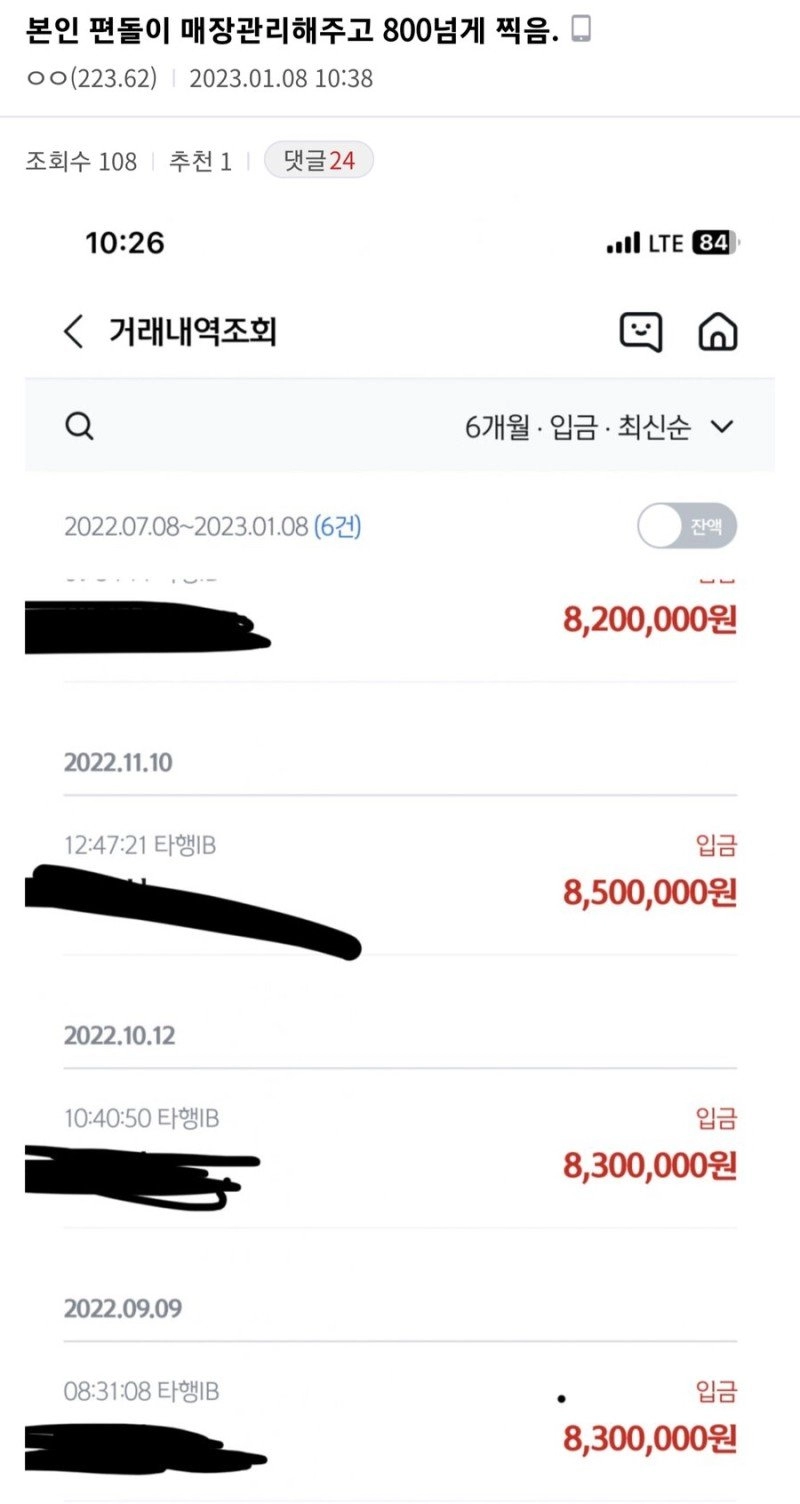Open the chat inquiry icon in the header
The height and width of the screenshot is (1504, 800).
point(643,332)
